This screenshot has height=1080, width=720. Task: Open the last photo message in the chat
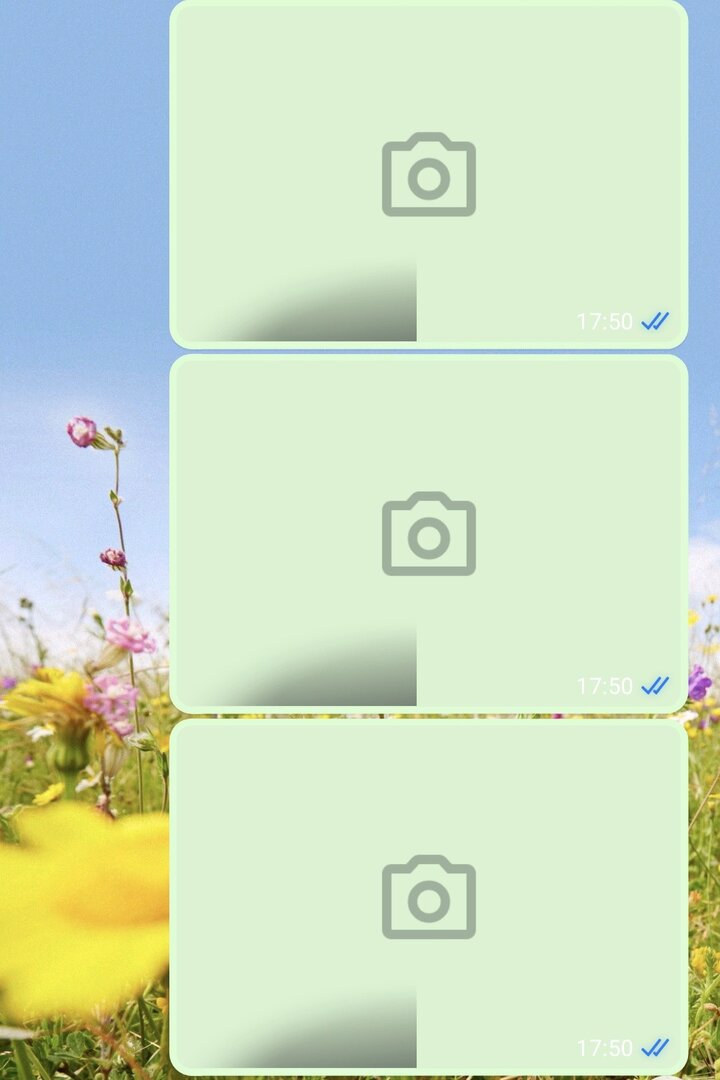pos(428,897)
